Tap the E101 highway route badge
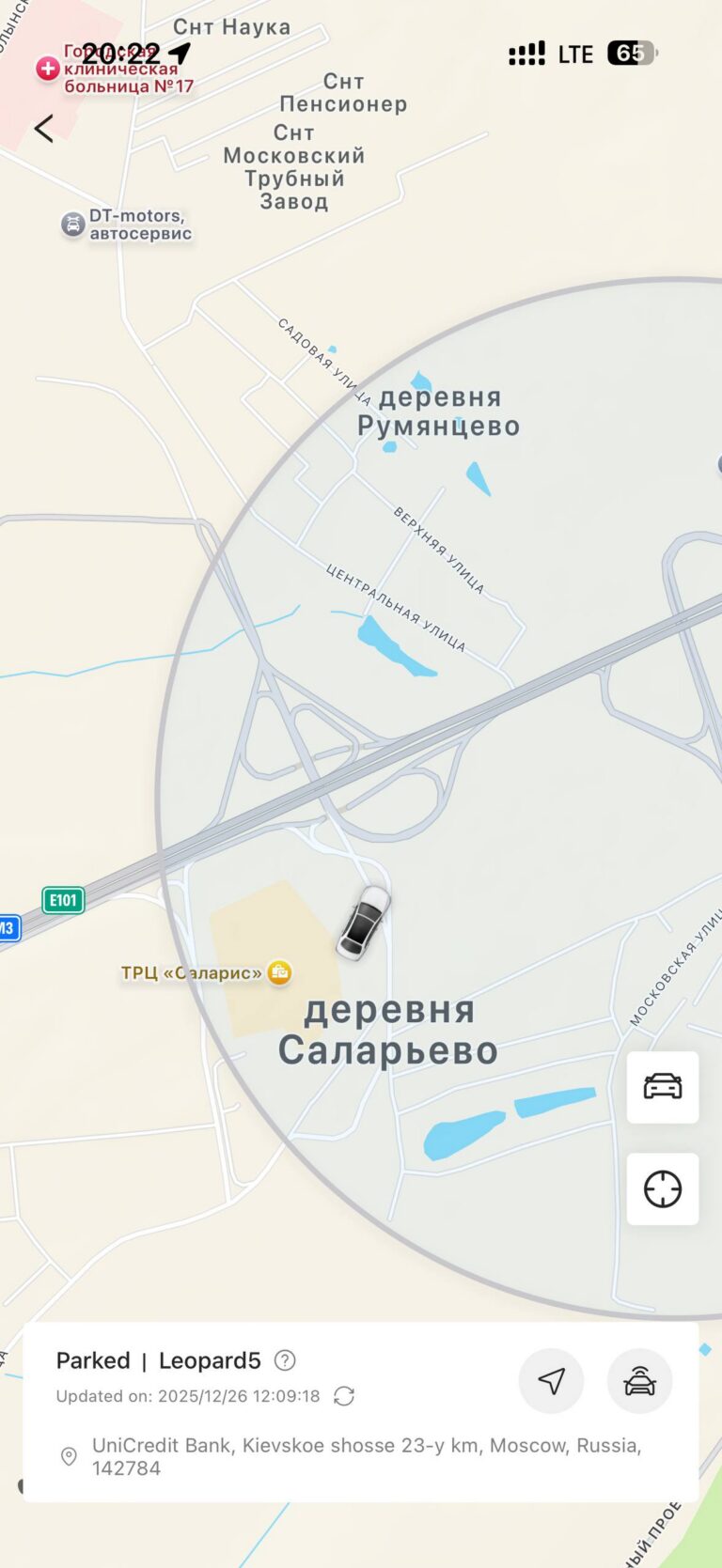722x1568 pixels. (62, 900)
